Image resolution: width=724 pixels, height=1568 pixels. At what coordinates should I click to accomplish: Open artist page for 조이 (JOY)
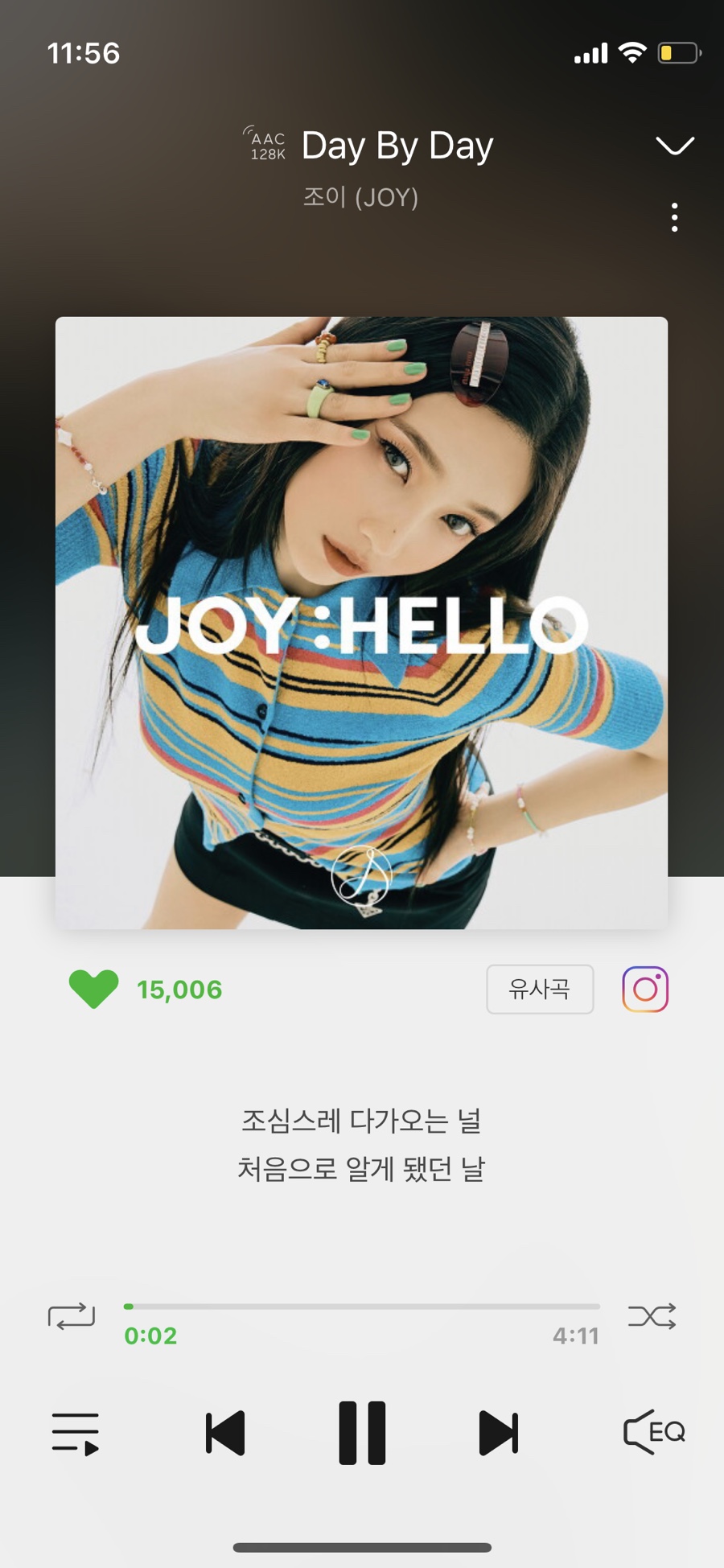[360, 197]
